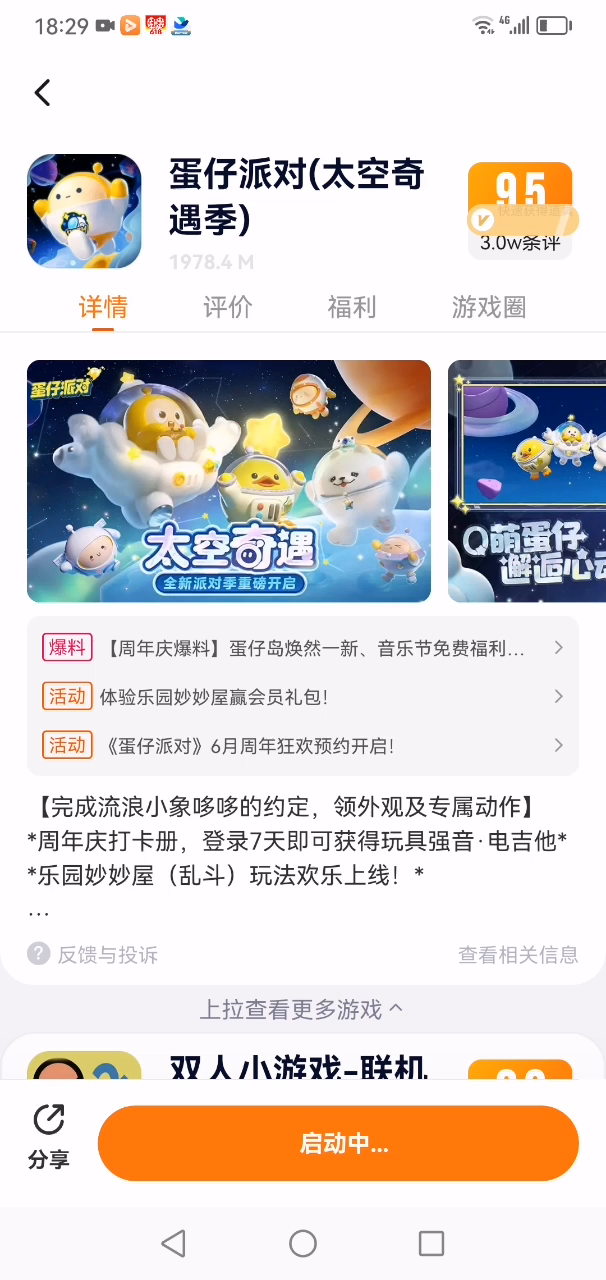The height and width of the screenshot is (1280, 606).
Task: Go back using the top-left arrow
Action: coord(42,93)
